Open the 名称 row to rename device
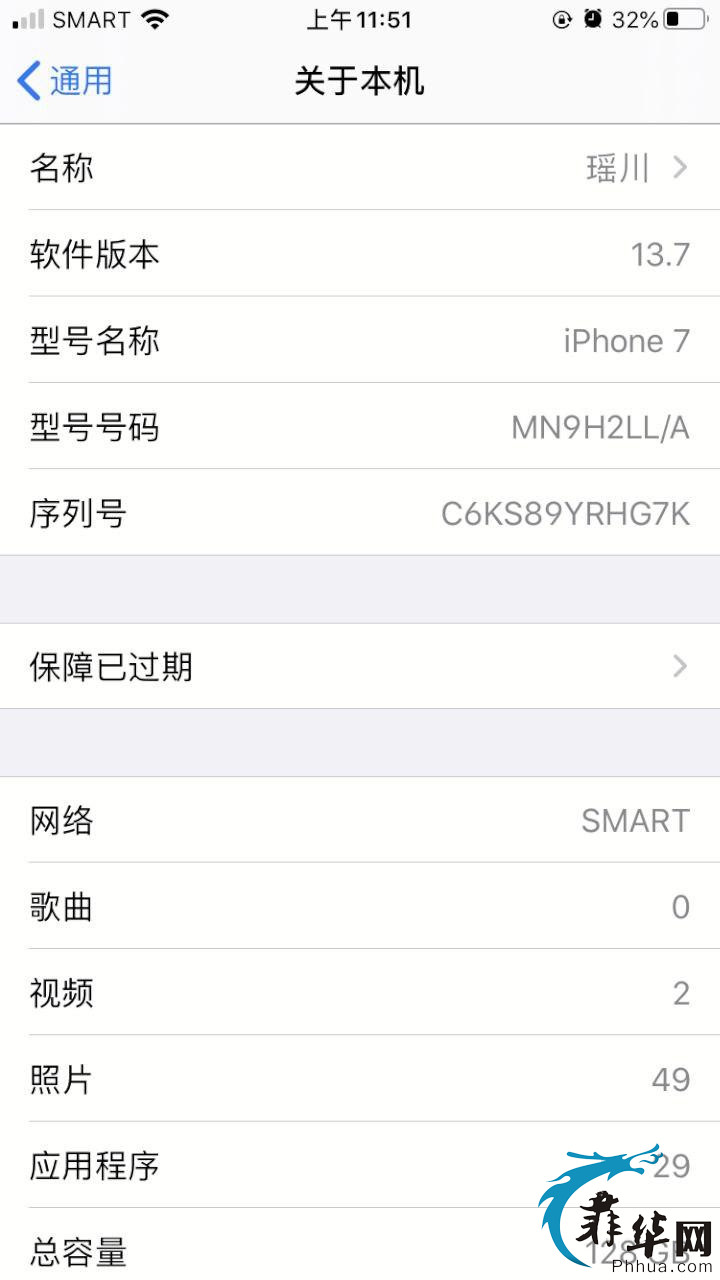Screen dimensions: 720x1280 tap(360, 168)
